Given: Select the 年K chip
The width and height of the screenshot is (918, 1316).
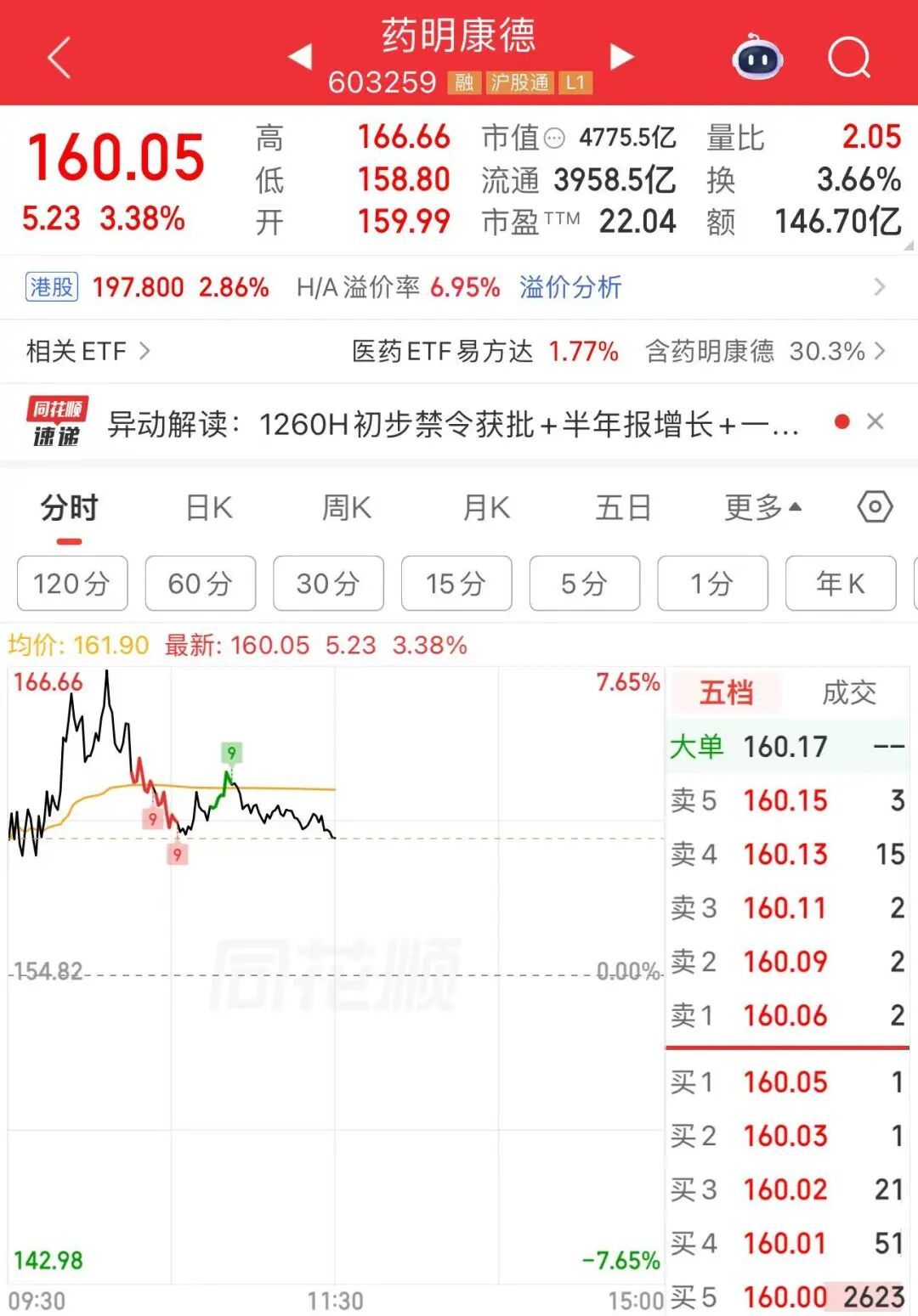Looking at the screenshot, I should [x=841, y=584].
